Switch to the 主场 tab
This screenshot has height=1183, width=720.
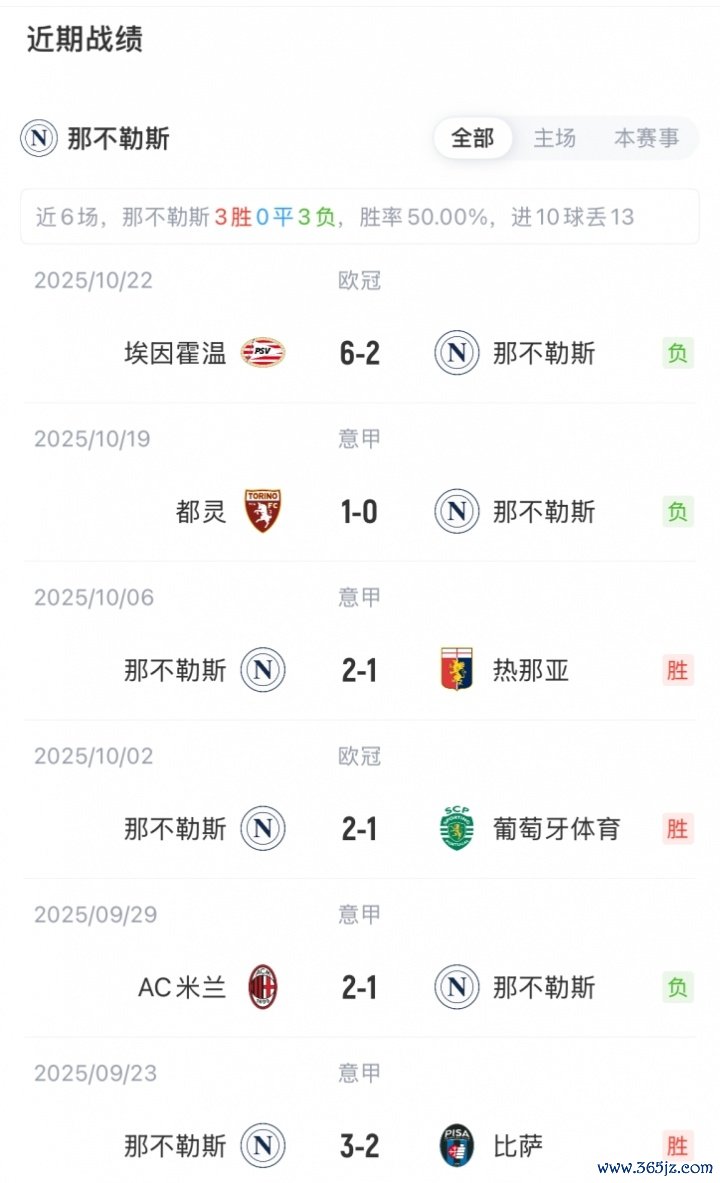tap(554, 138)
